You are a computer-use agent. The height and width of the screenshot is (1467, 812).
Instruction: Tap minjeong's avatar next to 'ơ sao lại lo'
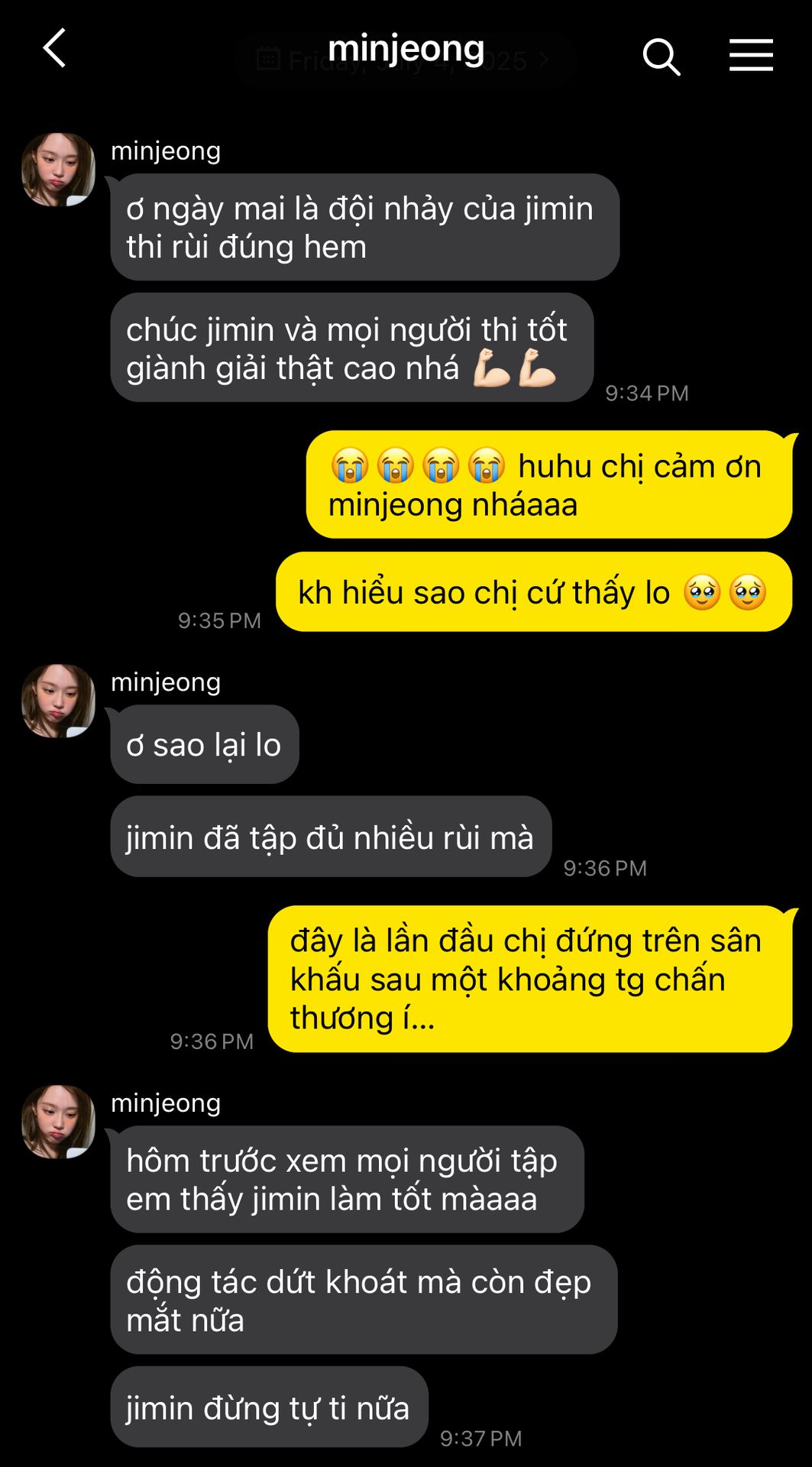(x=58, y=701)
